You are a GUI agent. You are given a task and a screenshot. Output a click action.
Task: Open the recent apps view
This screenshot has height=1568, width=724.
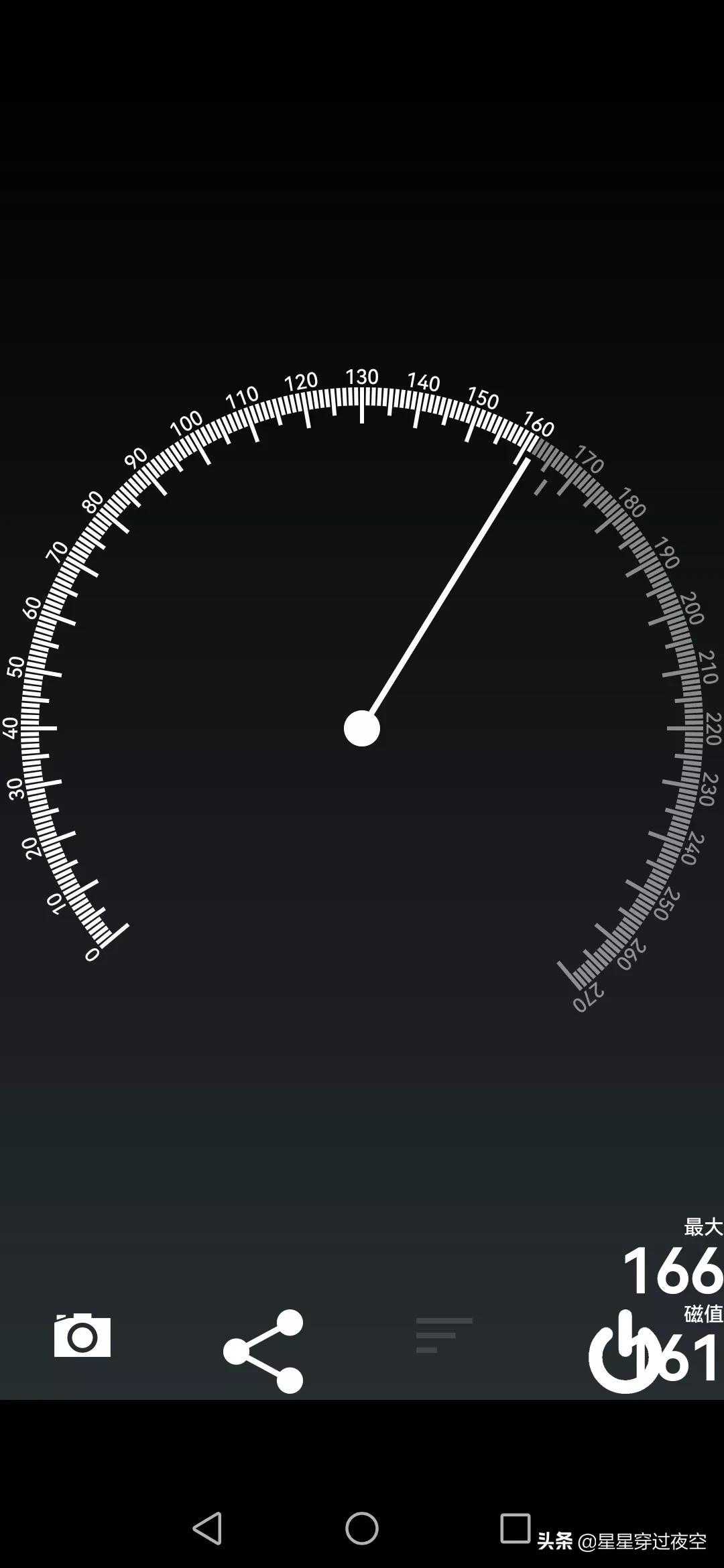(515, 1528)
